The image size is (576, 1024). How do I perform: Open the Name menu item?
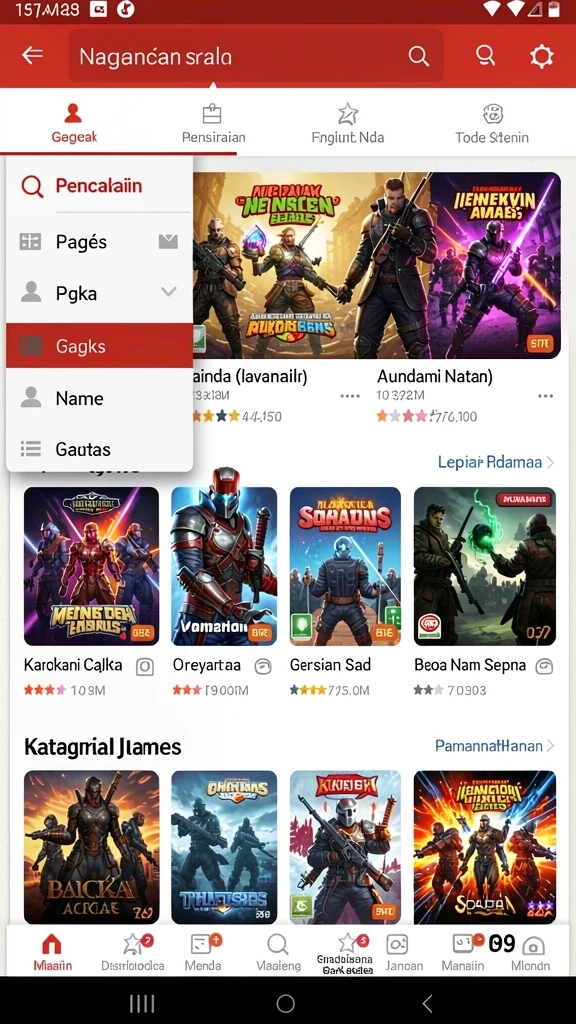pos(99,398)
